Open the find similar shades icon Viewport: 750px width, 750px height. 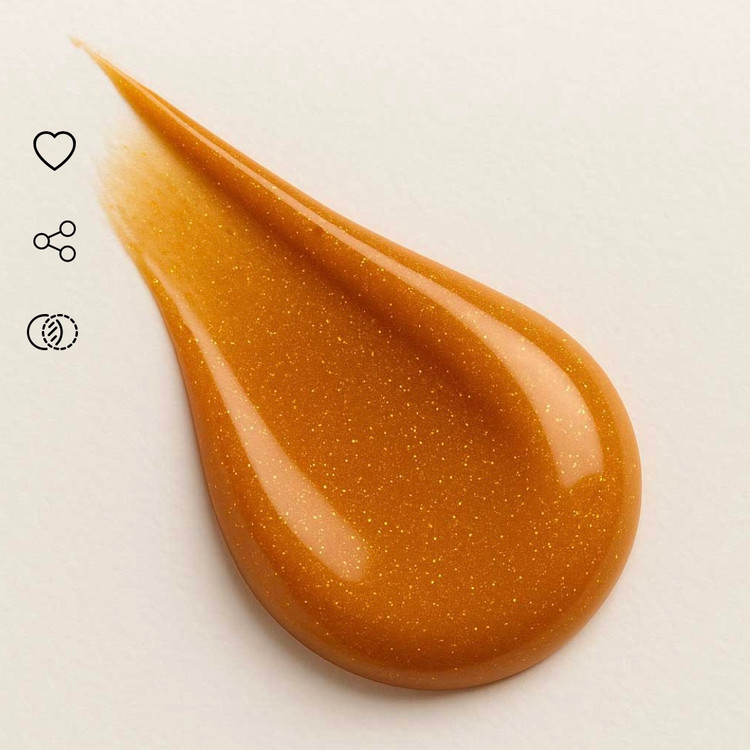click(53, 332)
